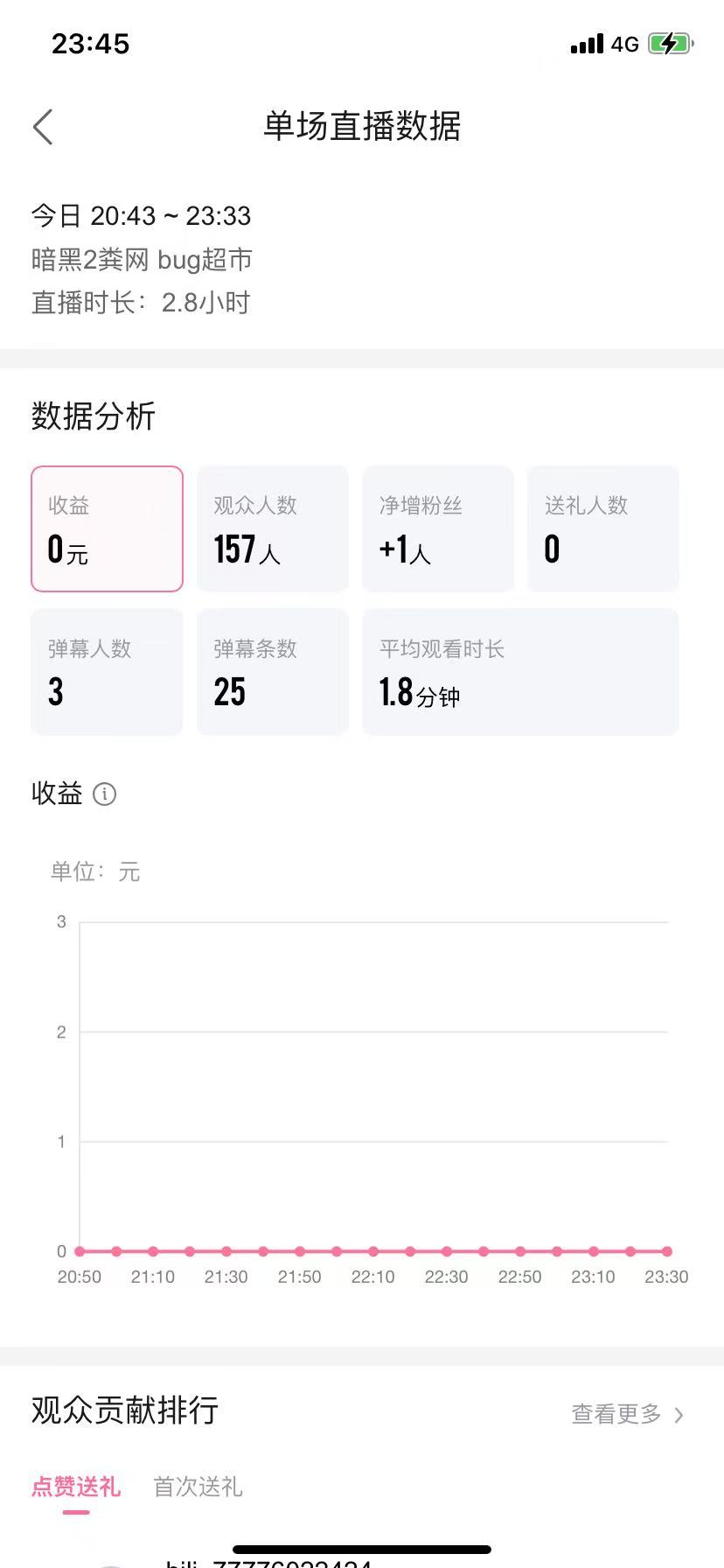The image size is (724, 1568).
Task: Select the 弹幕条数 data card
Action: 273,672
